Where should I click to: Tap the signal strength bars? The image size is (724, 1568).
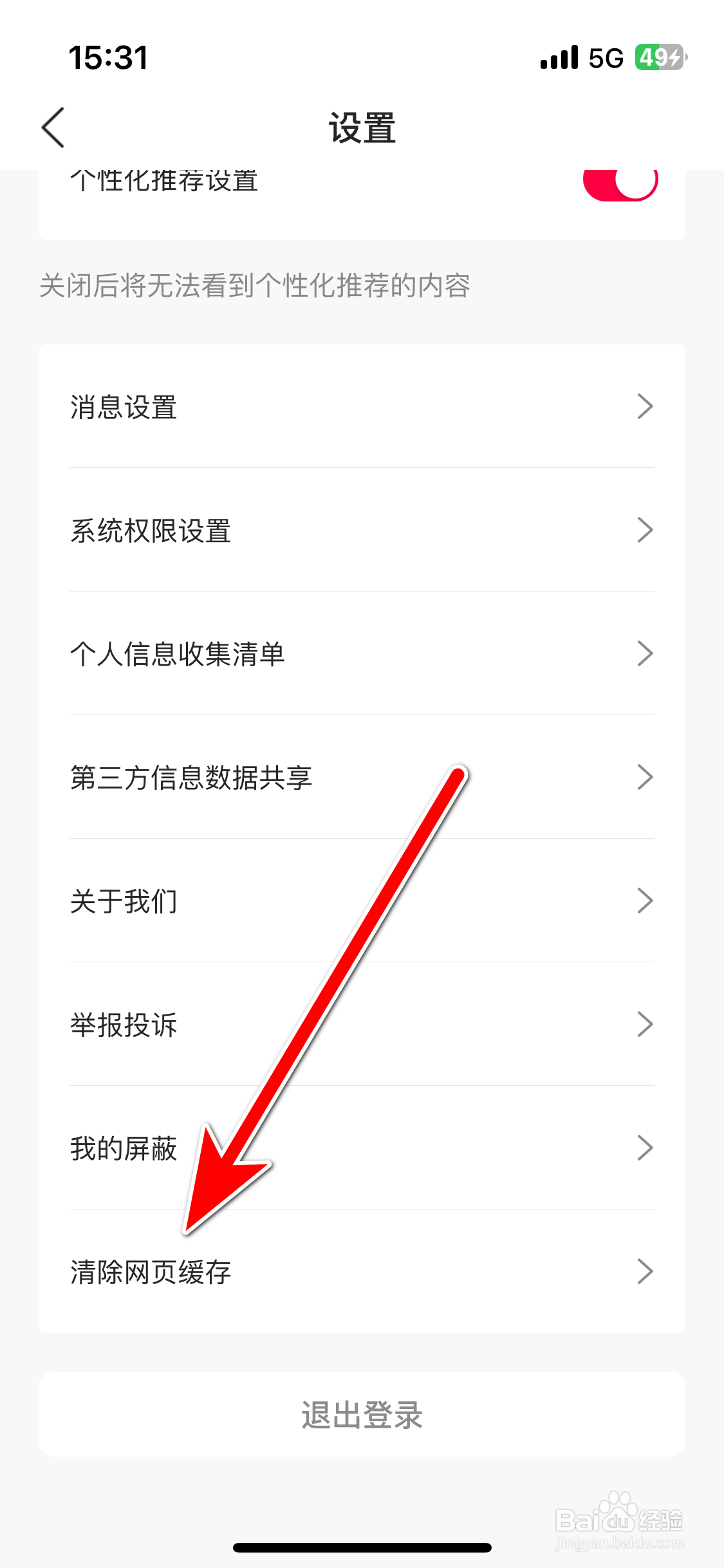[x=557, y=57]
